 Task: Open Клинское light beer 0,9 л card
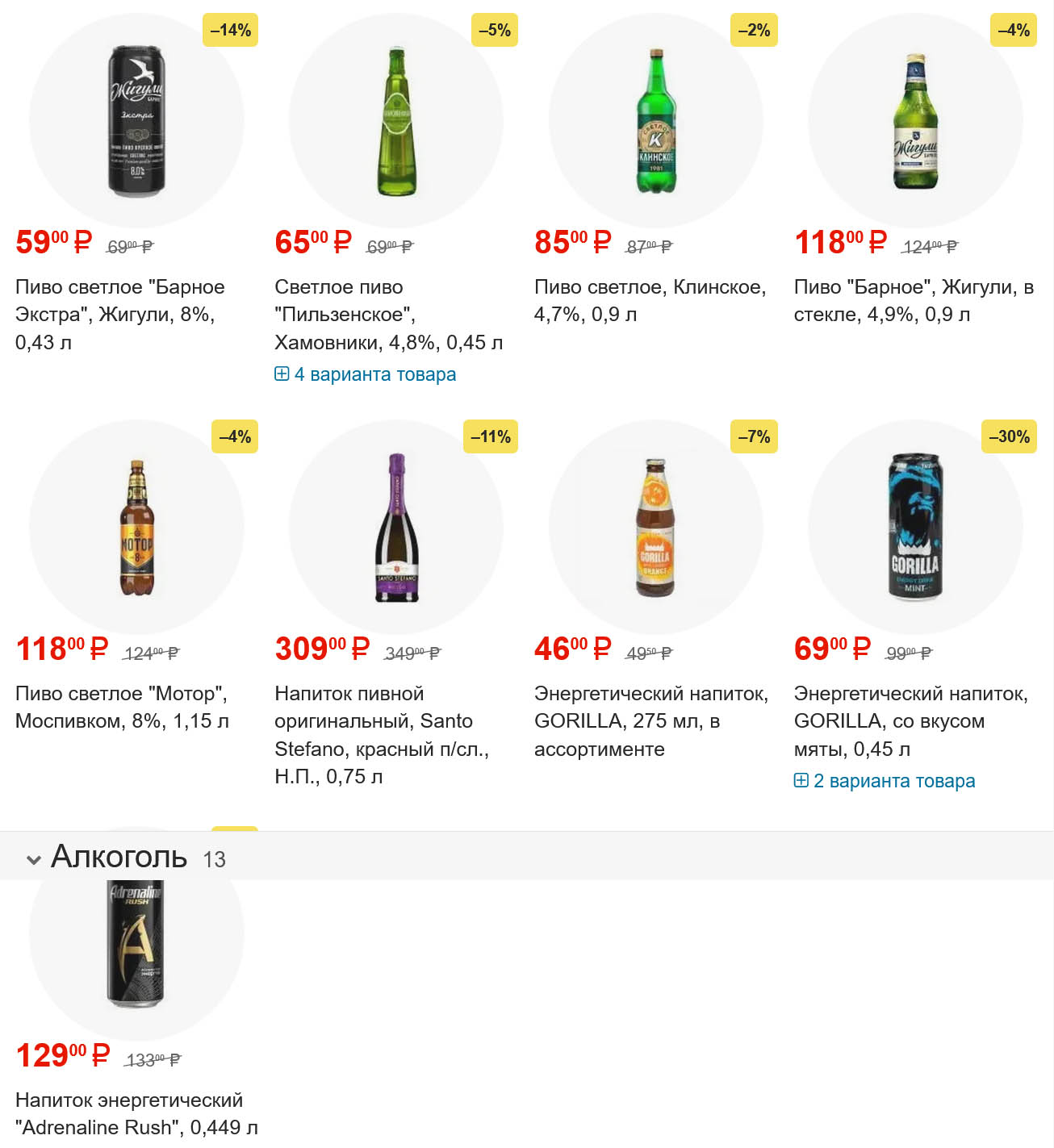(650, 300)
